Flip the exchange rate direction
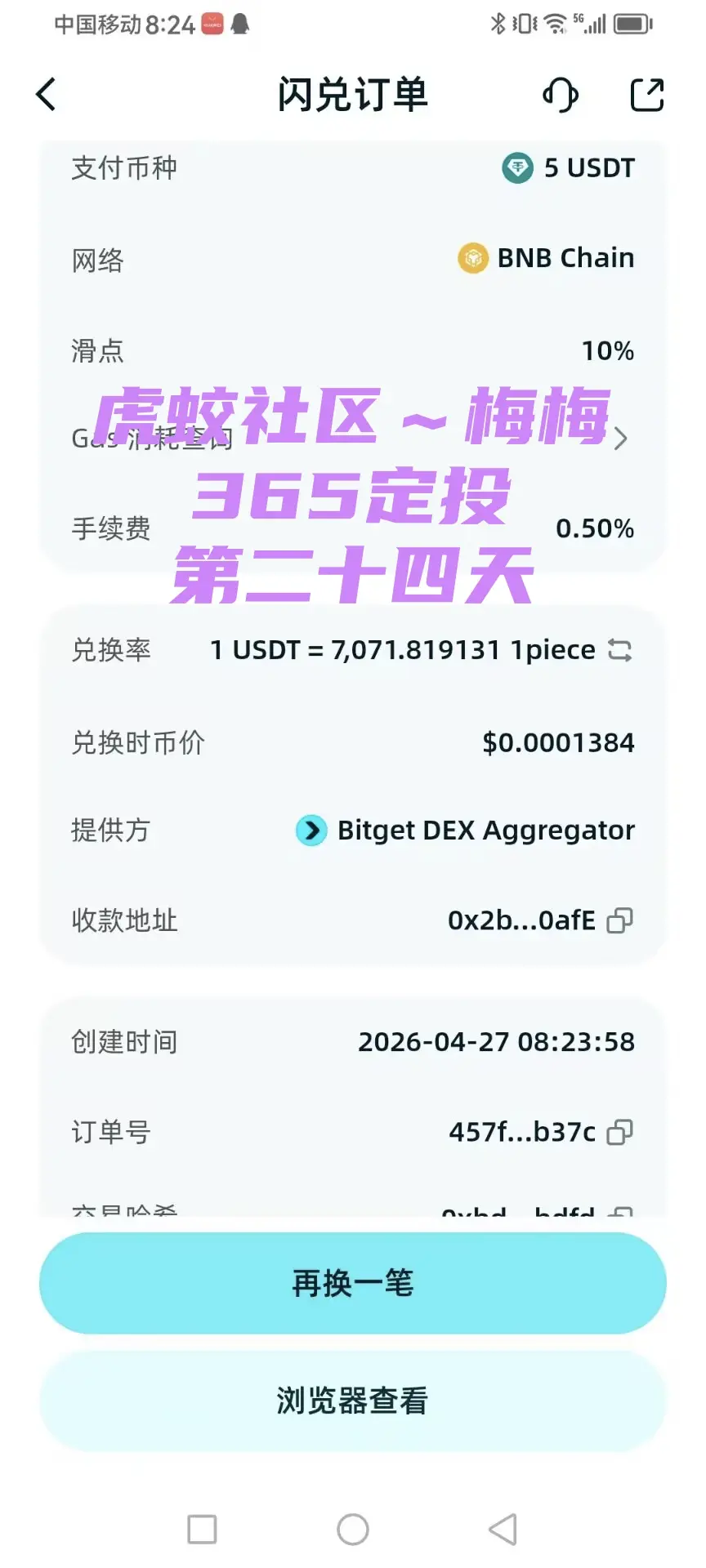Image resolution: width=706 pixels, height=1568 pixels. coord(620,650)
